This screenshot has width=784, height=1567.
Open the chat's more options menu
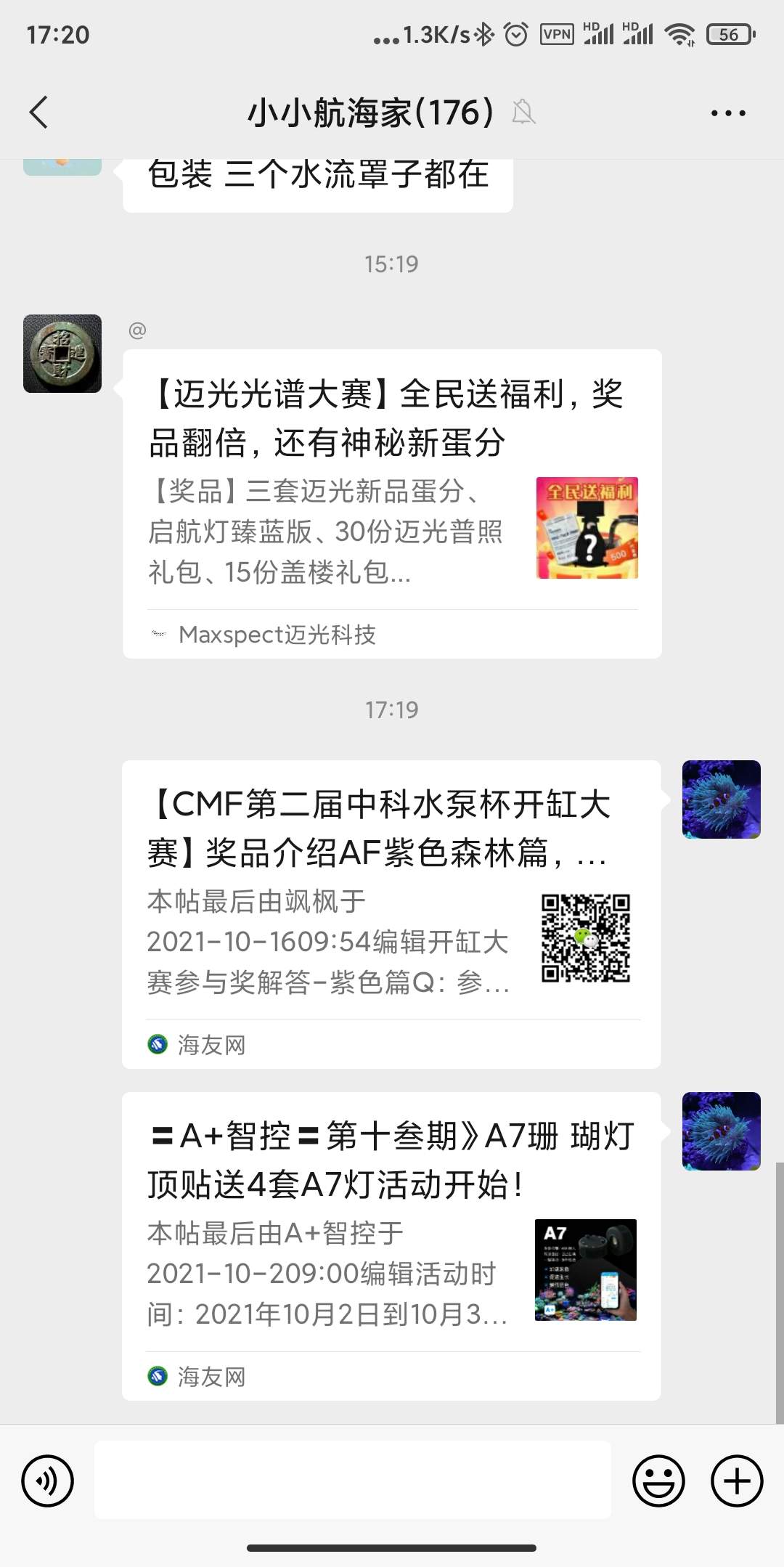click(x=728, y=113)
